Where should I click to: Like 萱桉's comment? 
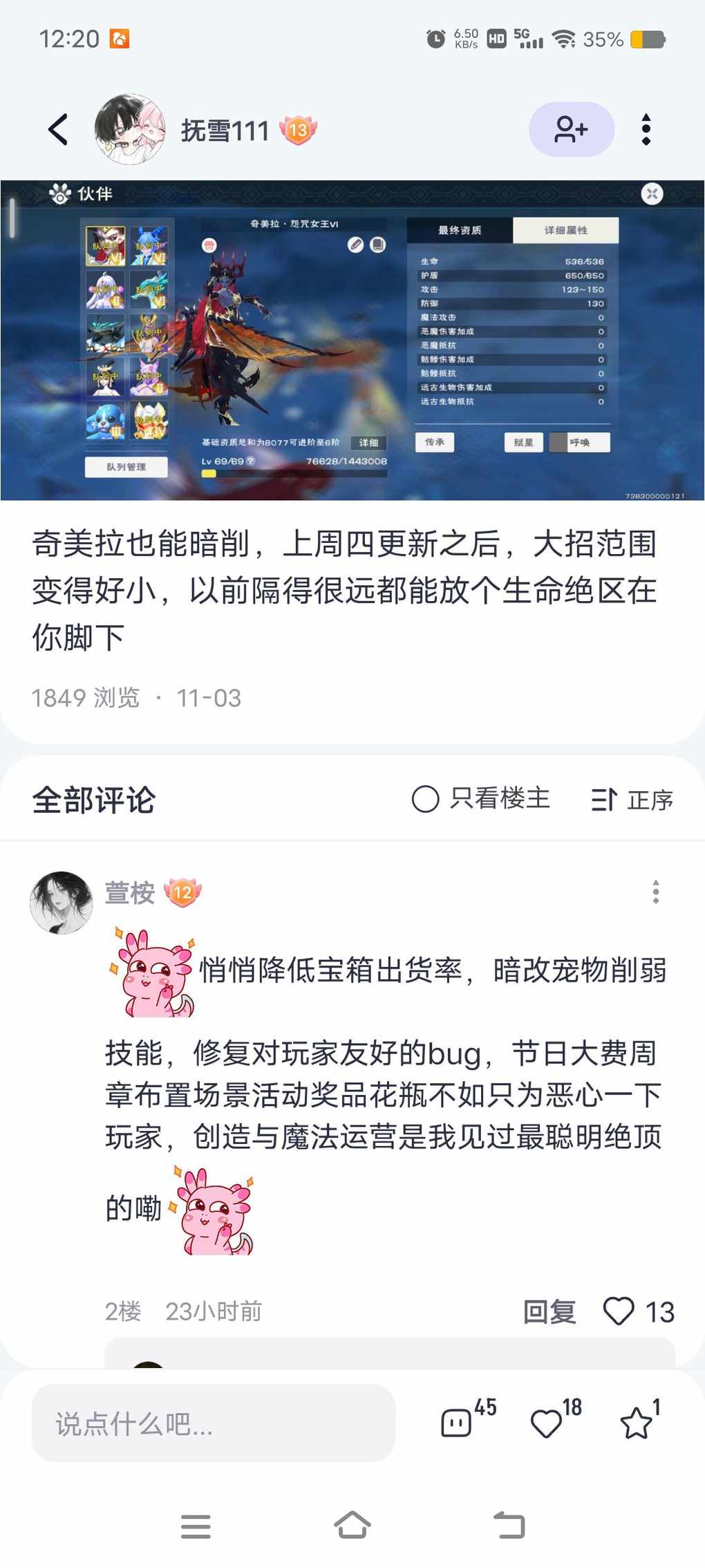pos(619,1311)
